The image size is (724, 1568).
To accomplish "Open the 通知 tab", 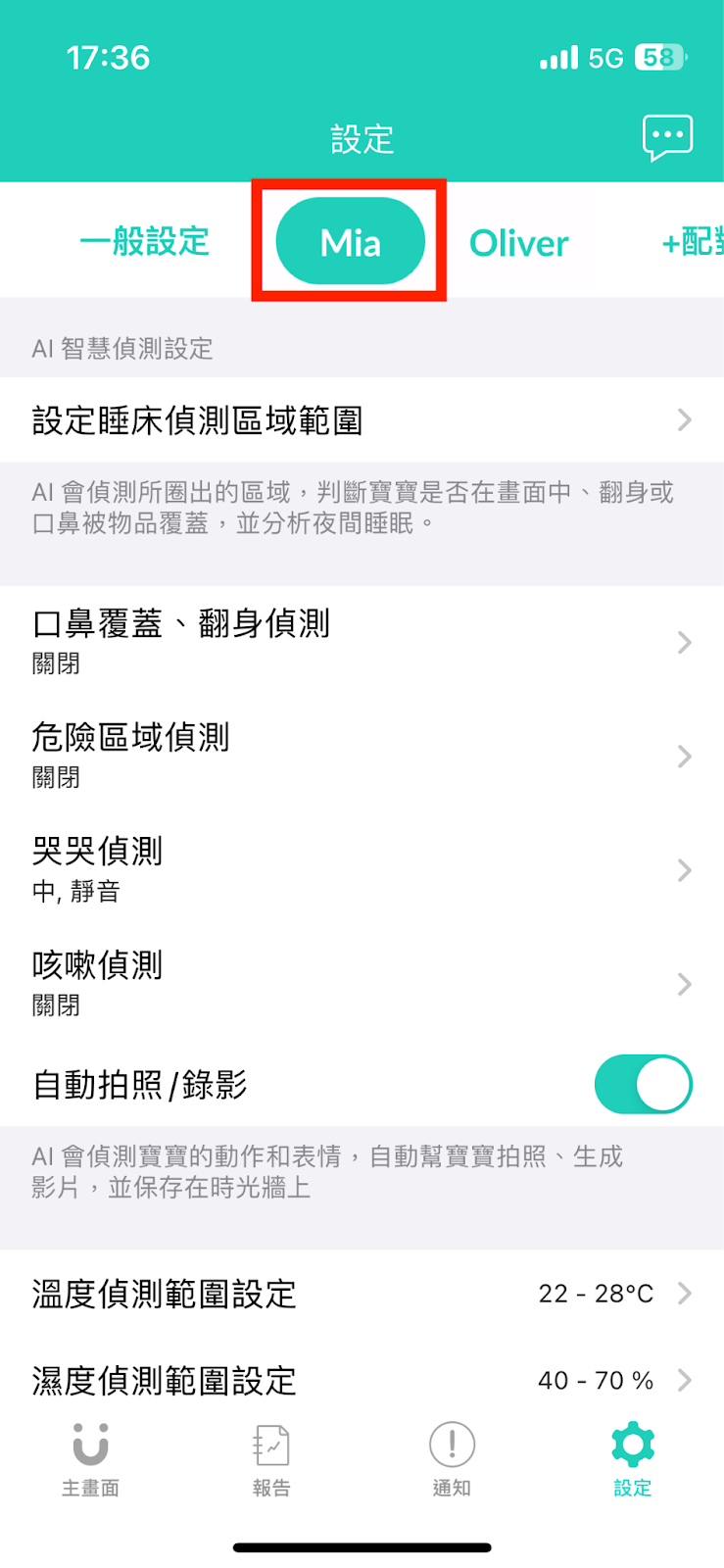I will coord(452,1460).
